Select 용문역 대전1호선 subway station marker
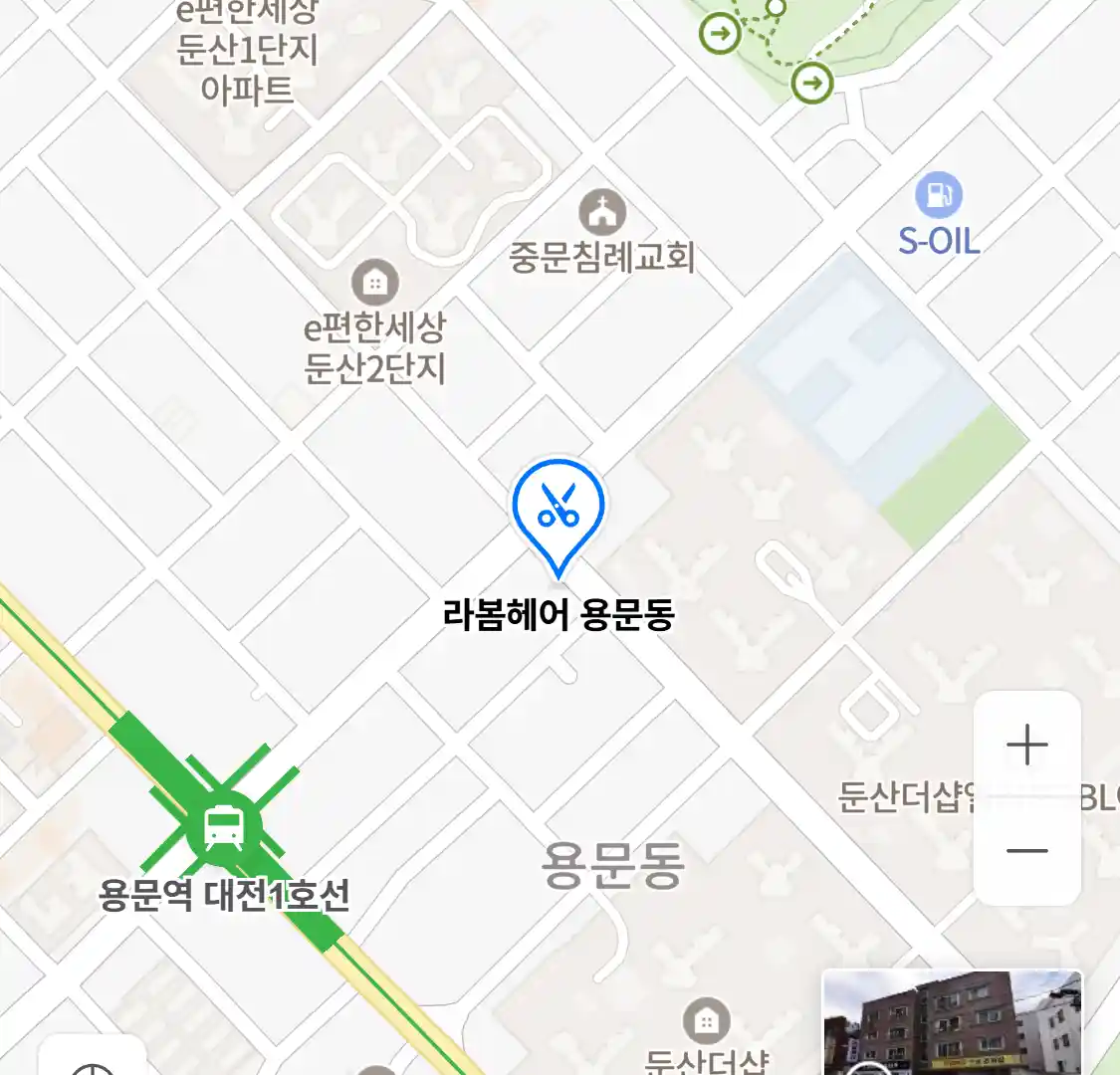 [x=223, y=826]
